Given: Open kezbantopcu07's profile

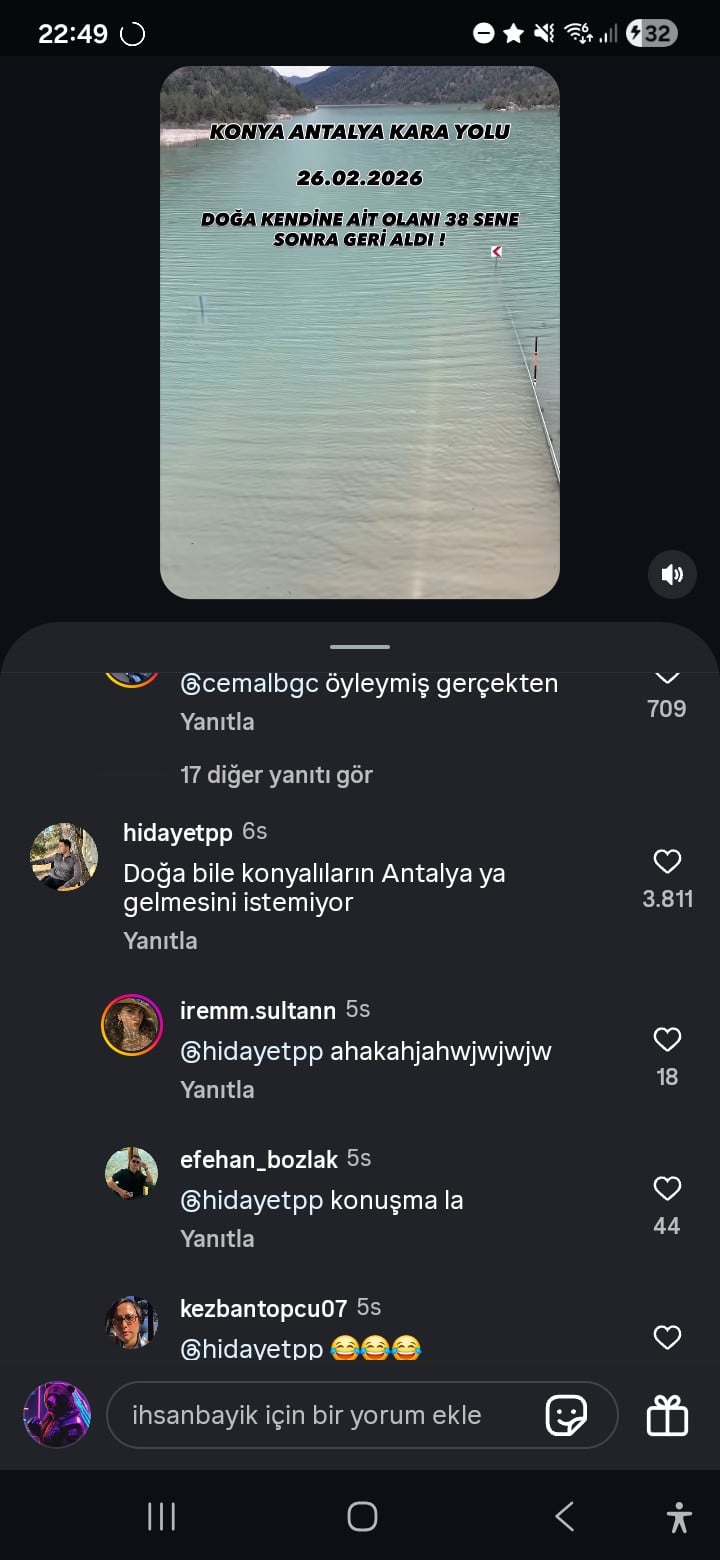Looking at the screenshot, I should point(132,1322).
